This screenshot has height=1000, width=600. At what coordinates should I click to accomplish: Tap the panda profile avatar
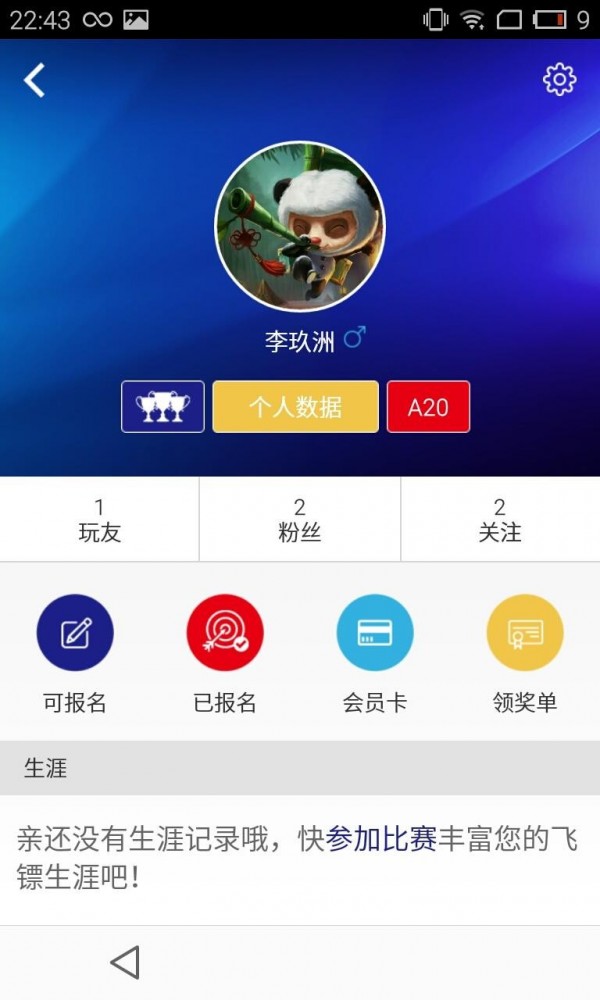click(300, 227)
